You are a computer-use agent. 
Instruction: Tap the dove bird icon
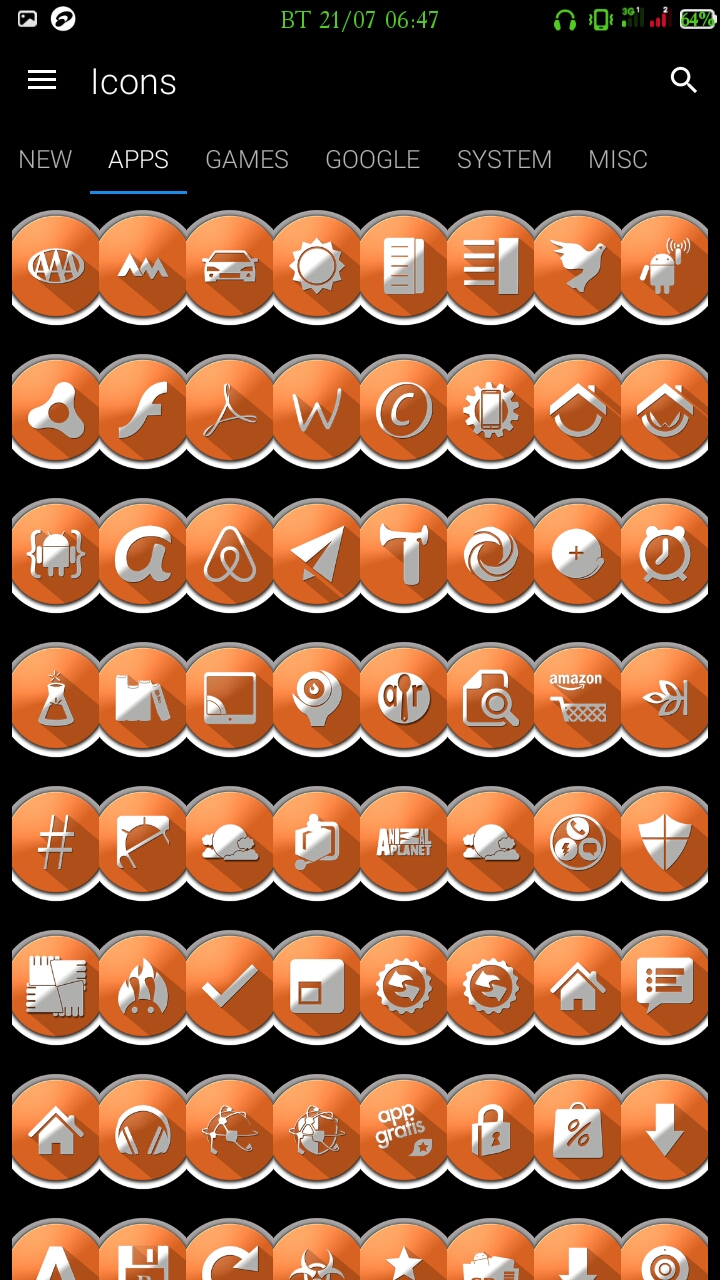click(578, 267)
